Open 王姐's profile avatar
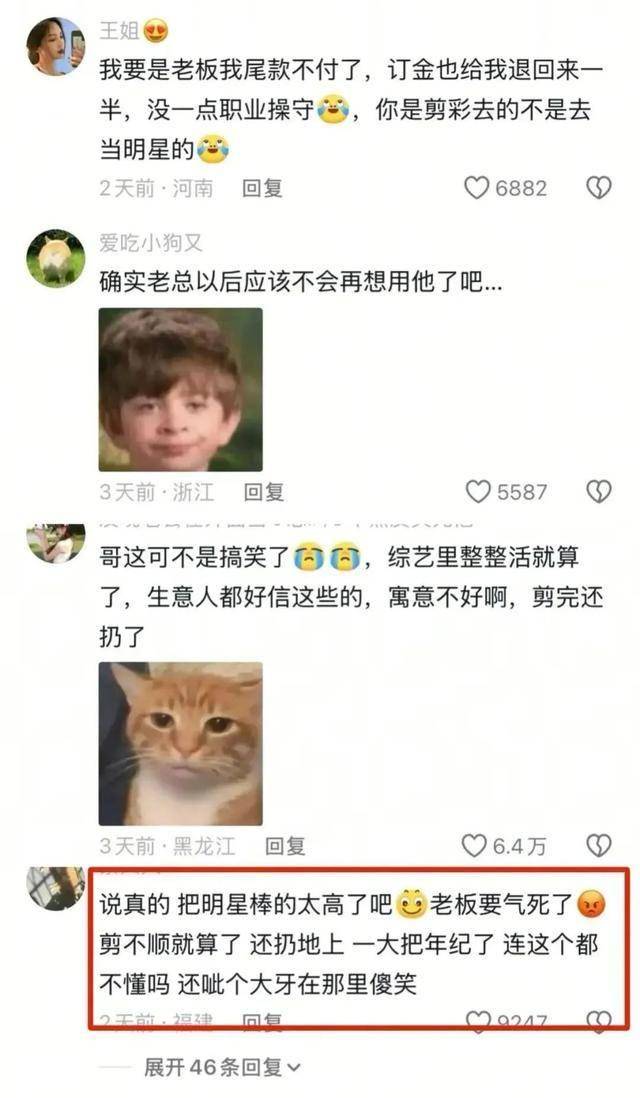Screen dimensions: 640x1098 pyautogui.click(x=55, y=46)
